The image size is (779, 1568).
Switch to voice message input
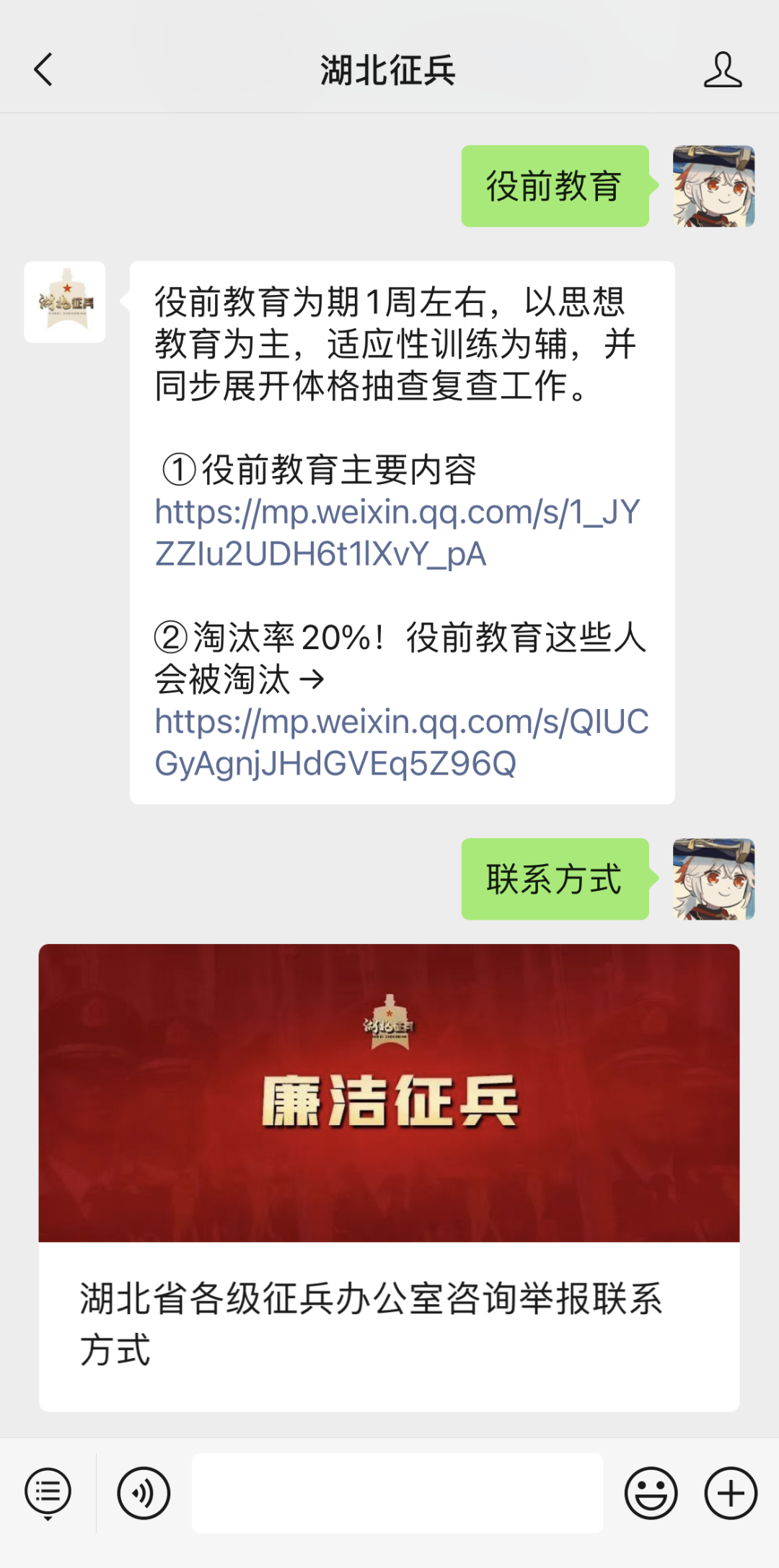pyautogui.click(x=144, y=1493)
